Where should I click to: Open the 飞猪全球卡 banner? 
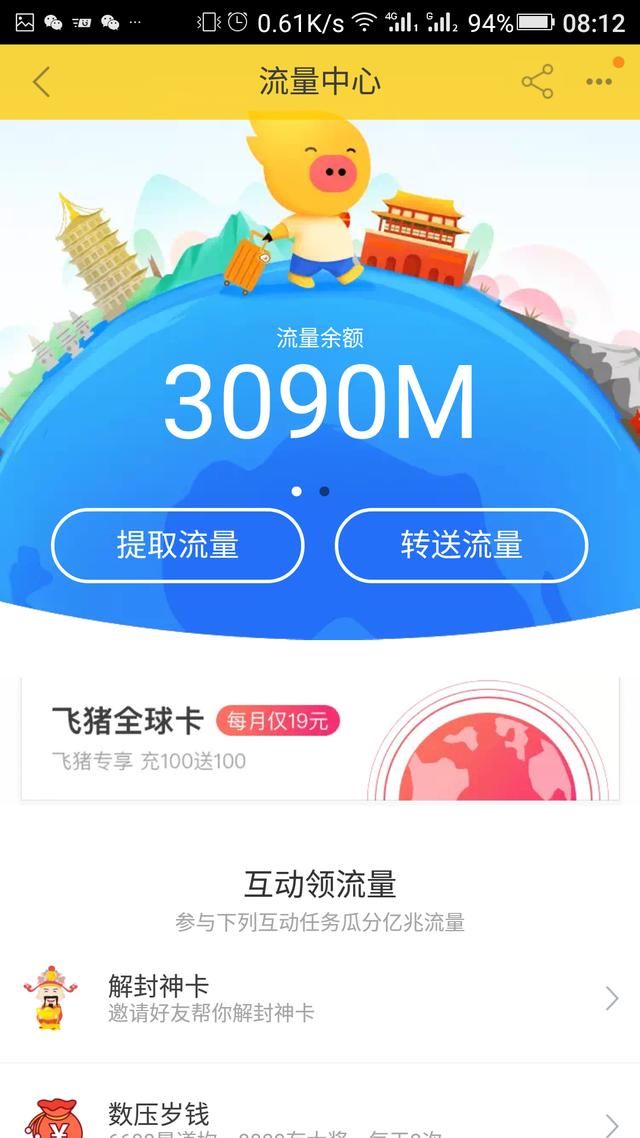(x=320, y=738)
